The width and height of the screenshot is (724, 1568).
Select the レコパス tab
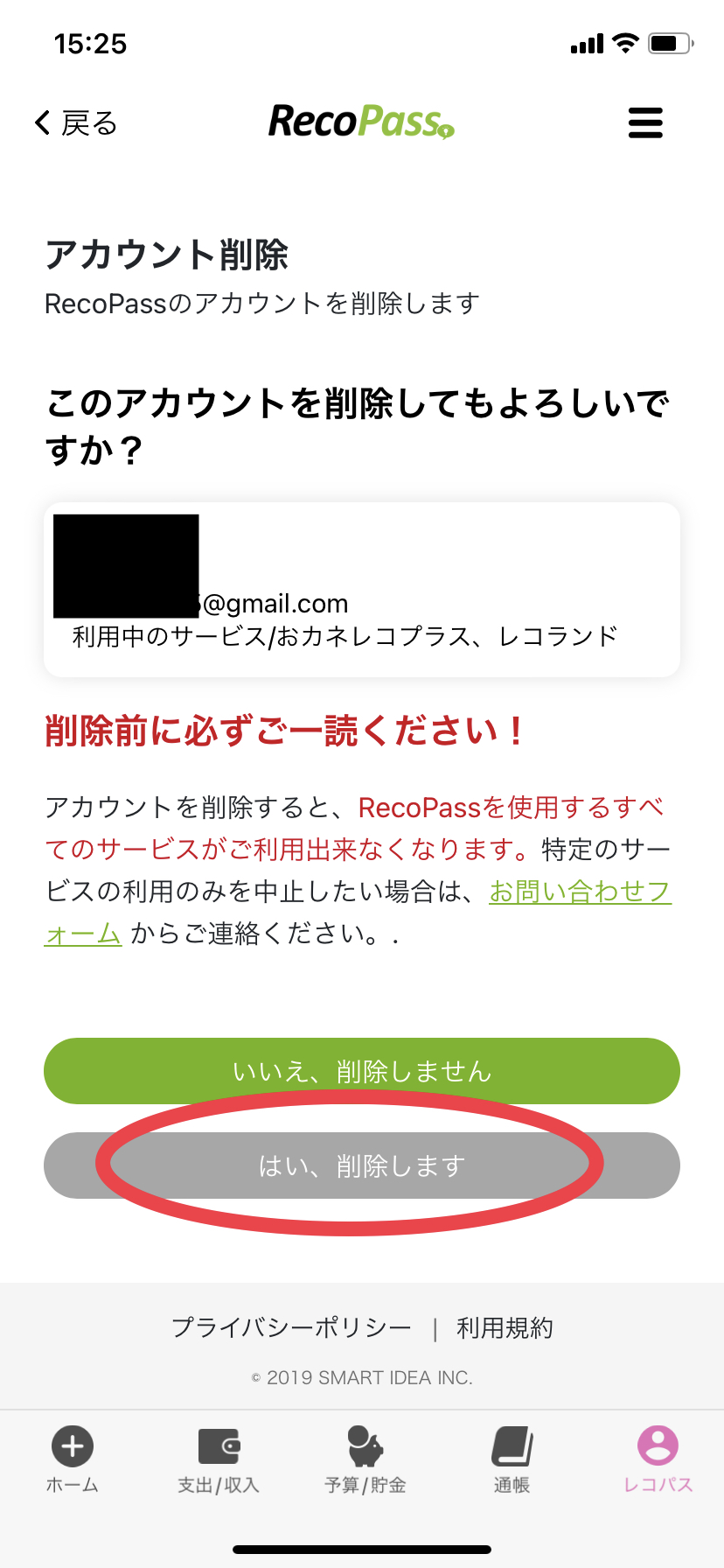(658, 1459)
